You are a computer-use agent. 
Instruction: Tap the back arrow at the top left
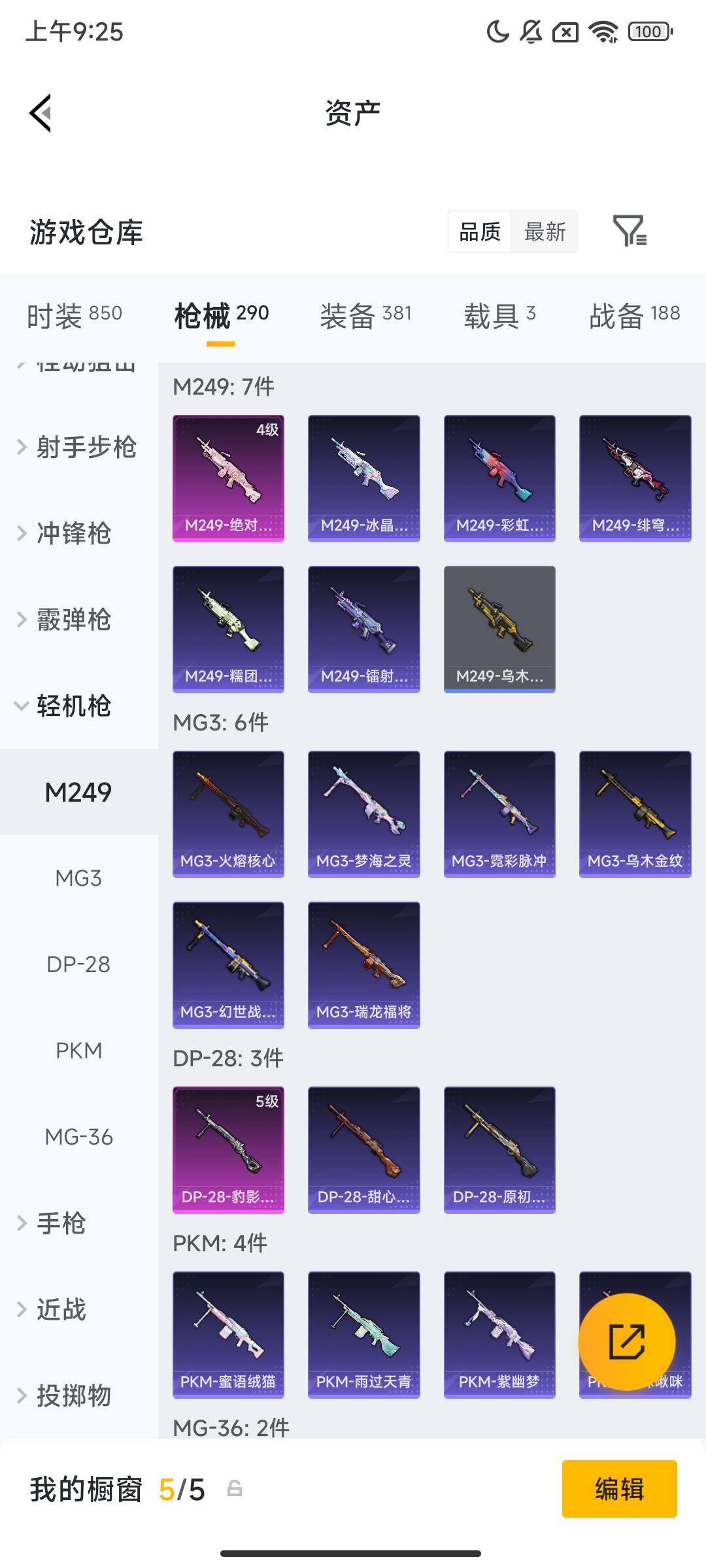(41, 112)
